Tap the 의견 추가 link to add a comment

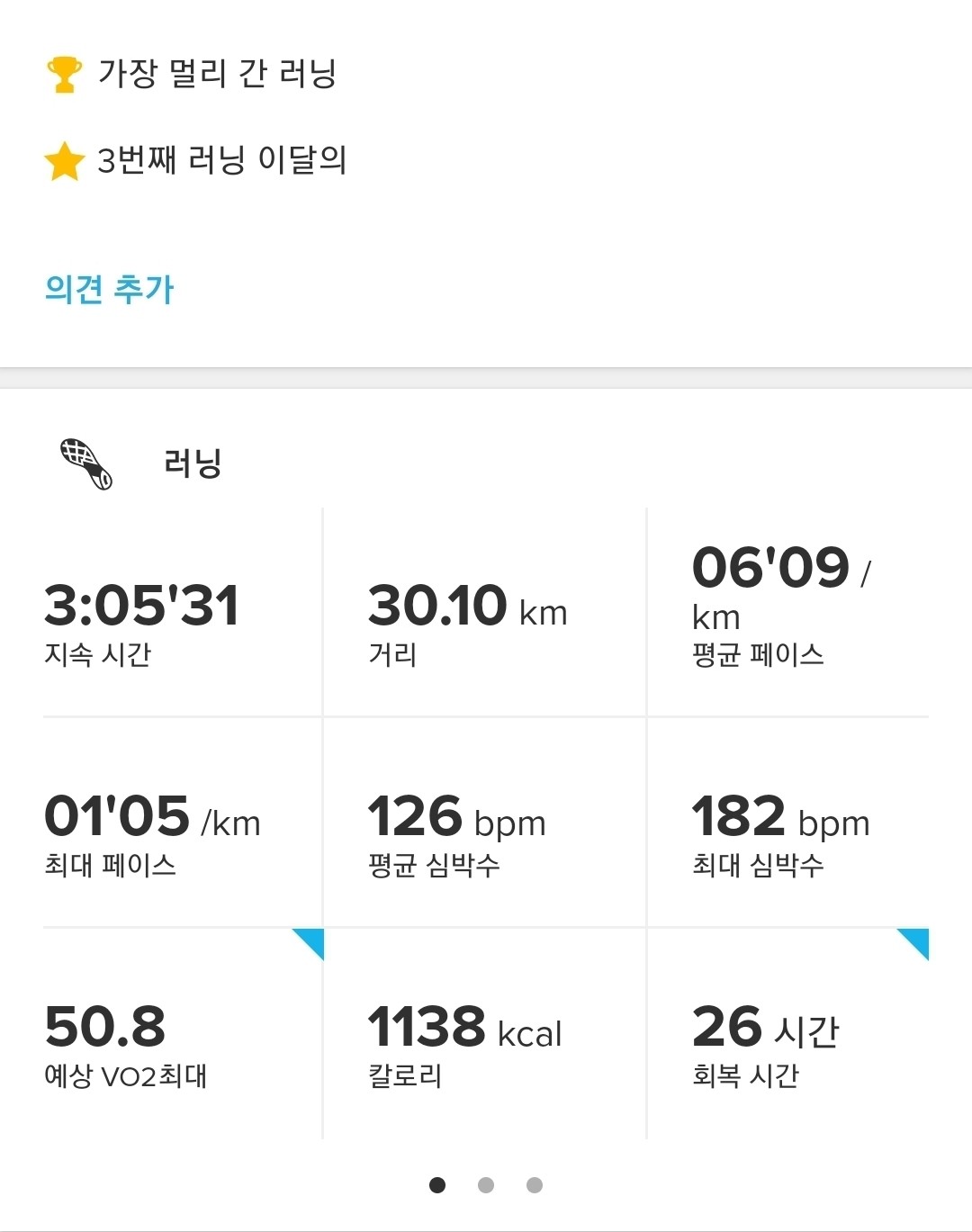click(x=109, y=289)
